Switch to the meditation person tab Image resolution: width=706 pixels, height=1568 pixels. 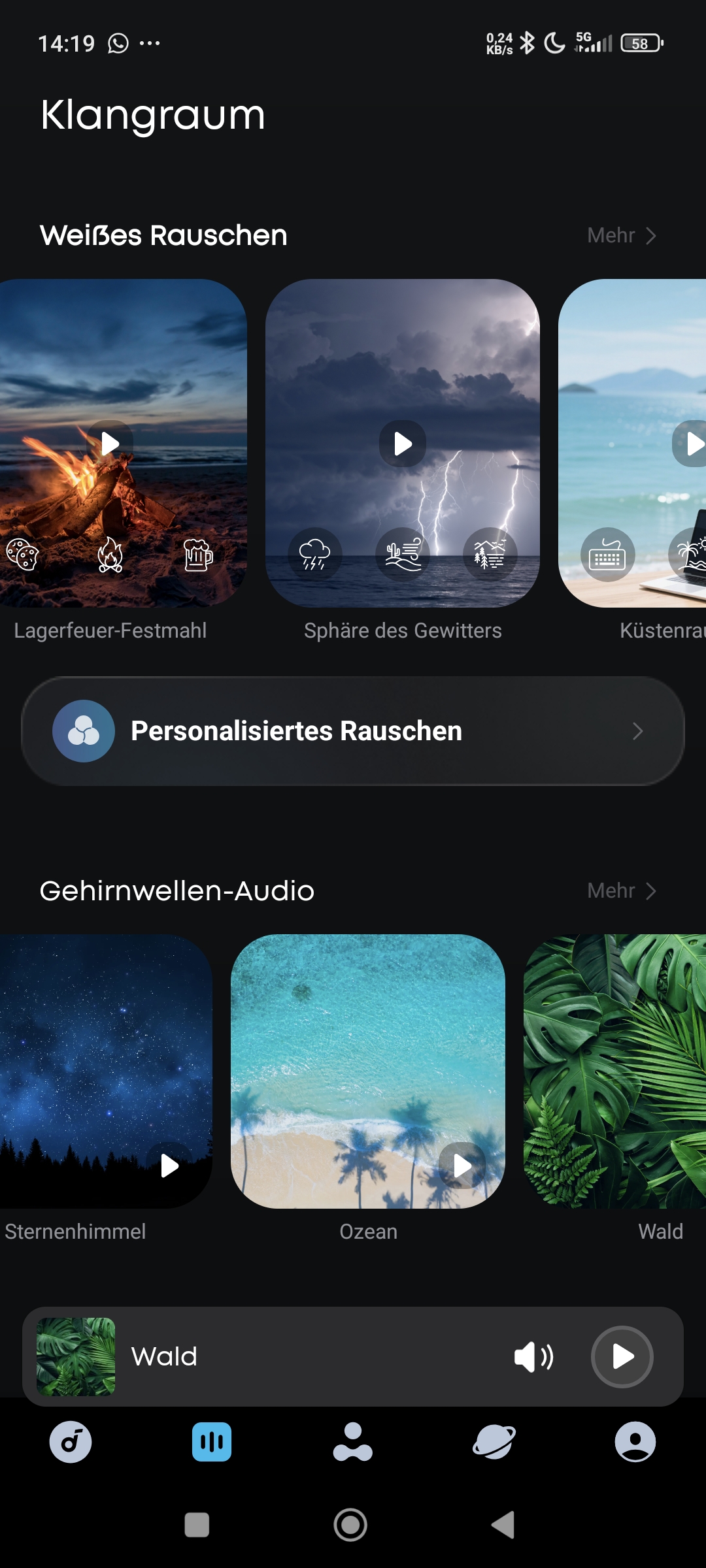(x=353, y=1442)
